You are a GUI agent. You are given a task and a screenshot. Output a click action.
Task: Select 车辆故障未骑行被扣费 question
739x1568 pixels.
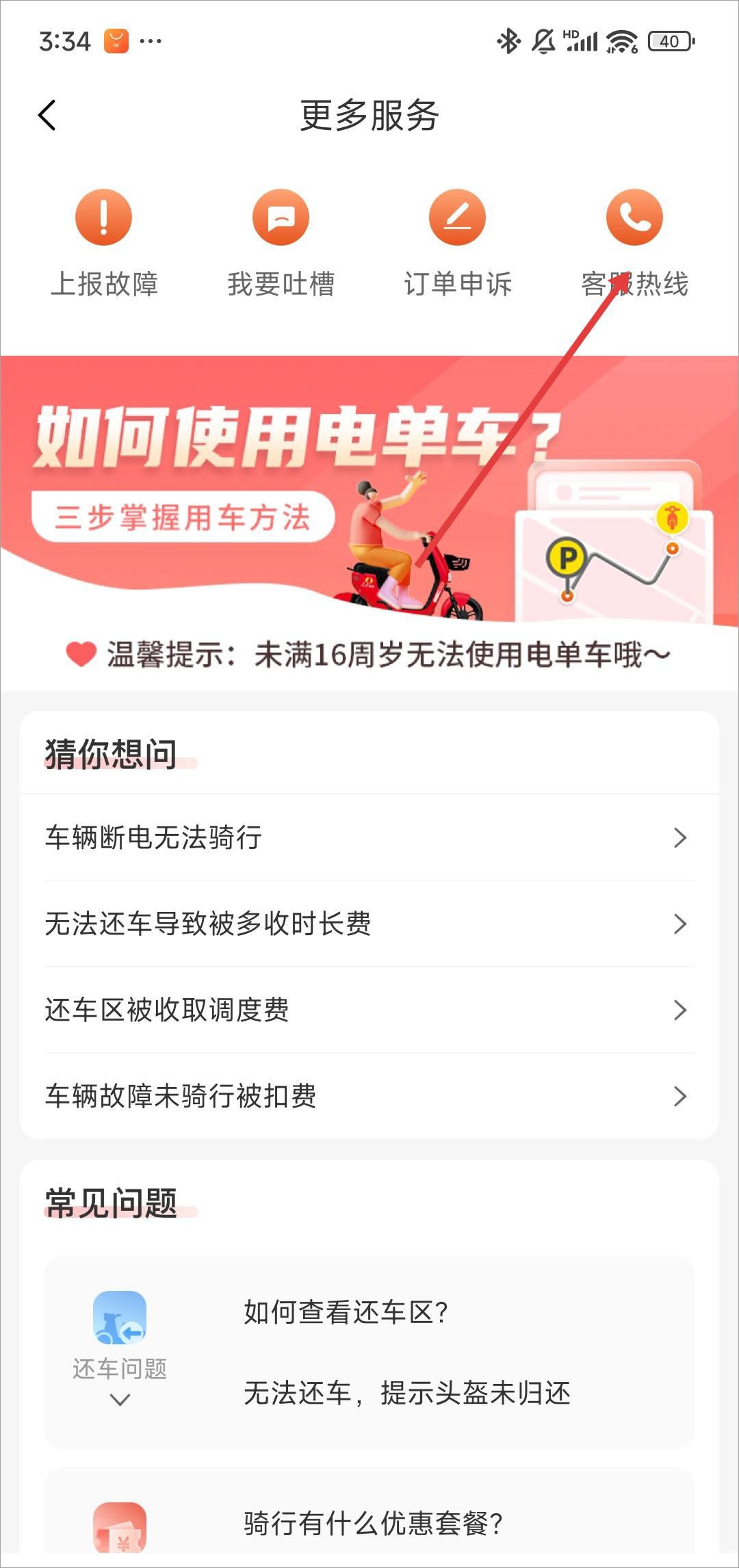tap(369, 1096)
